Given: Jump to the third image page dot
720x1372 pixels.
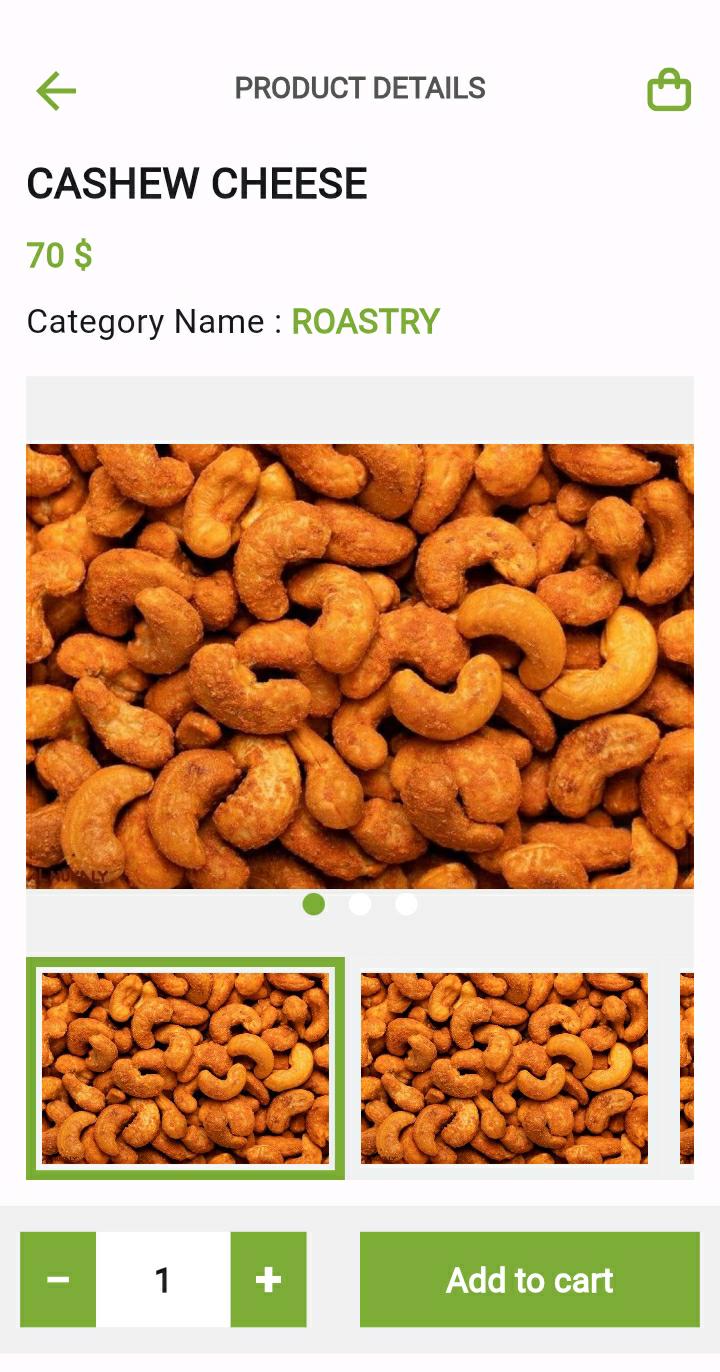Looking at the screenshot, I should 406,904.
